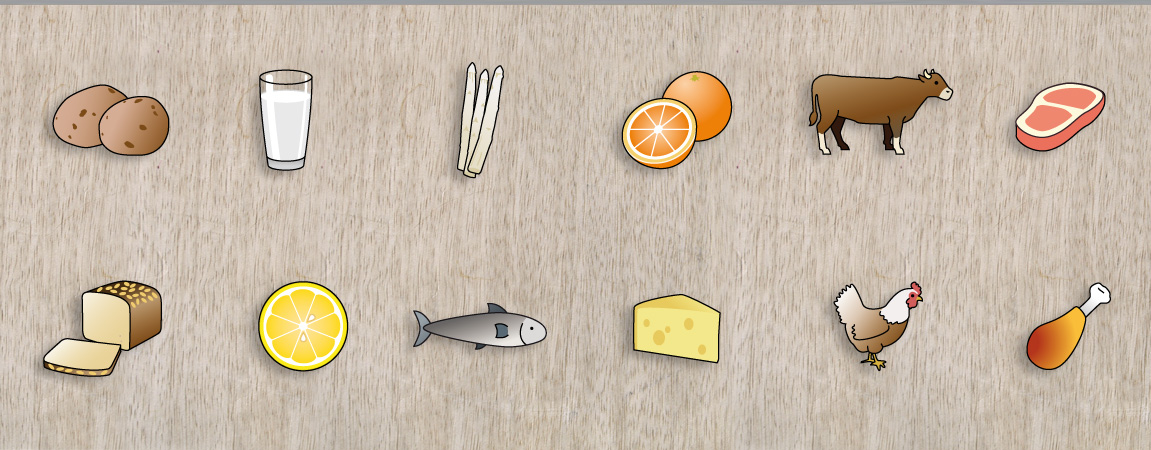Select the cheese wedge picture

point(677,328)
